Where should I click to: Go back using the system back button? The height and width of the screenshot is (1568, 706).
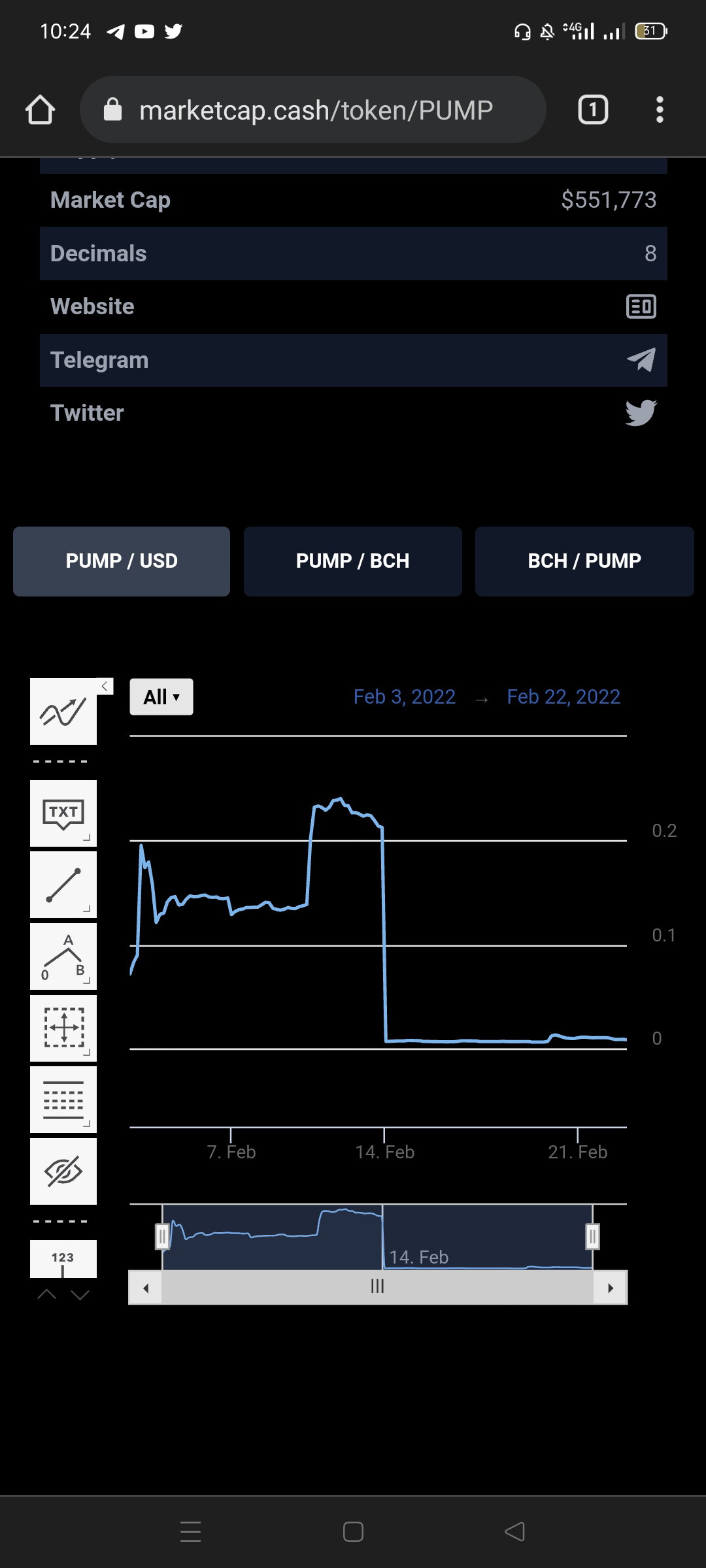coord(515,1531)
